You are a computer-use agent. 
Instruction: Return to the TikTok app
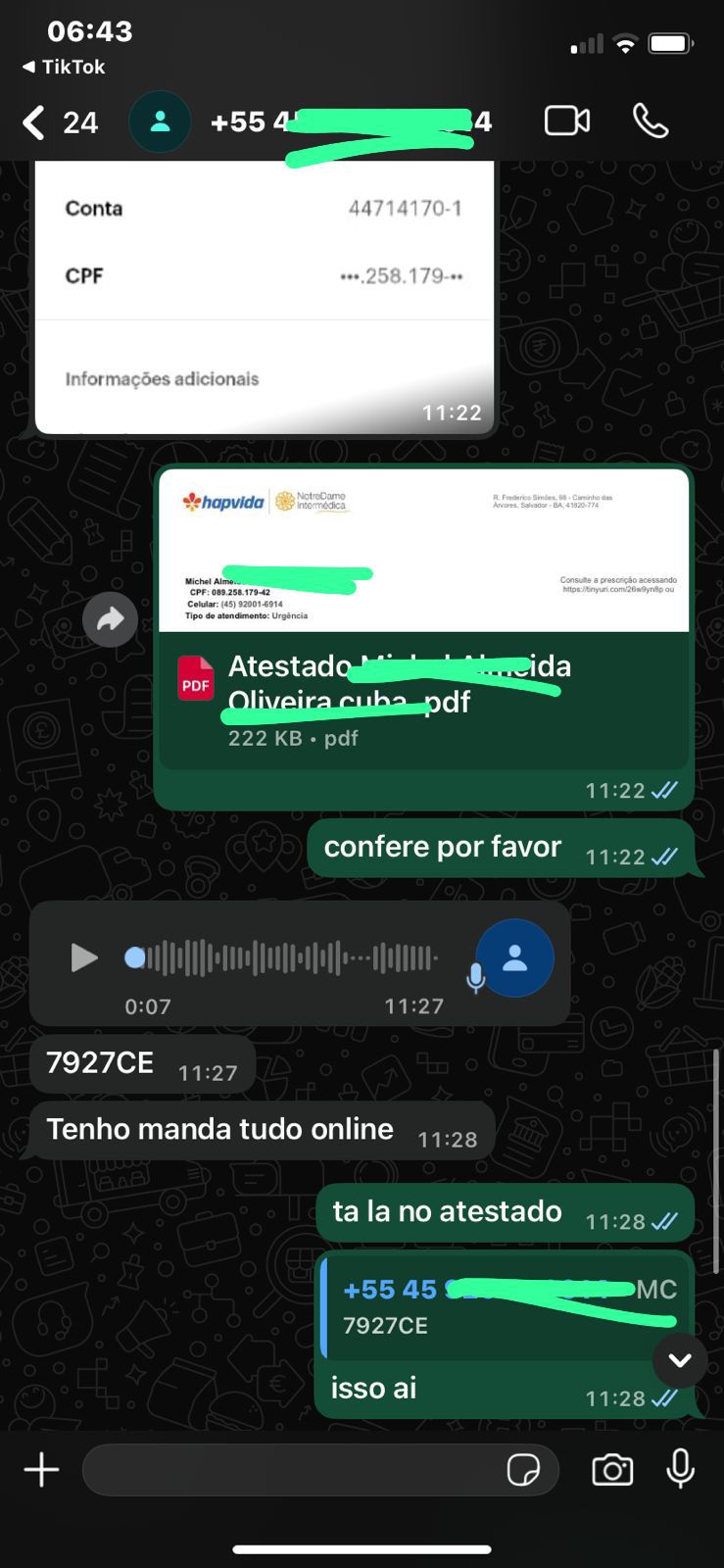pyautogui.click(x=64, y=67)
